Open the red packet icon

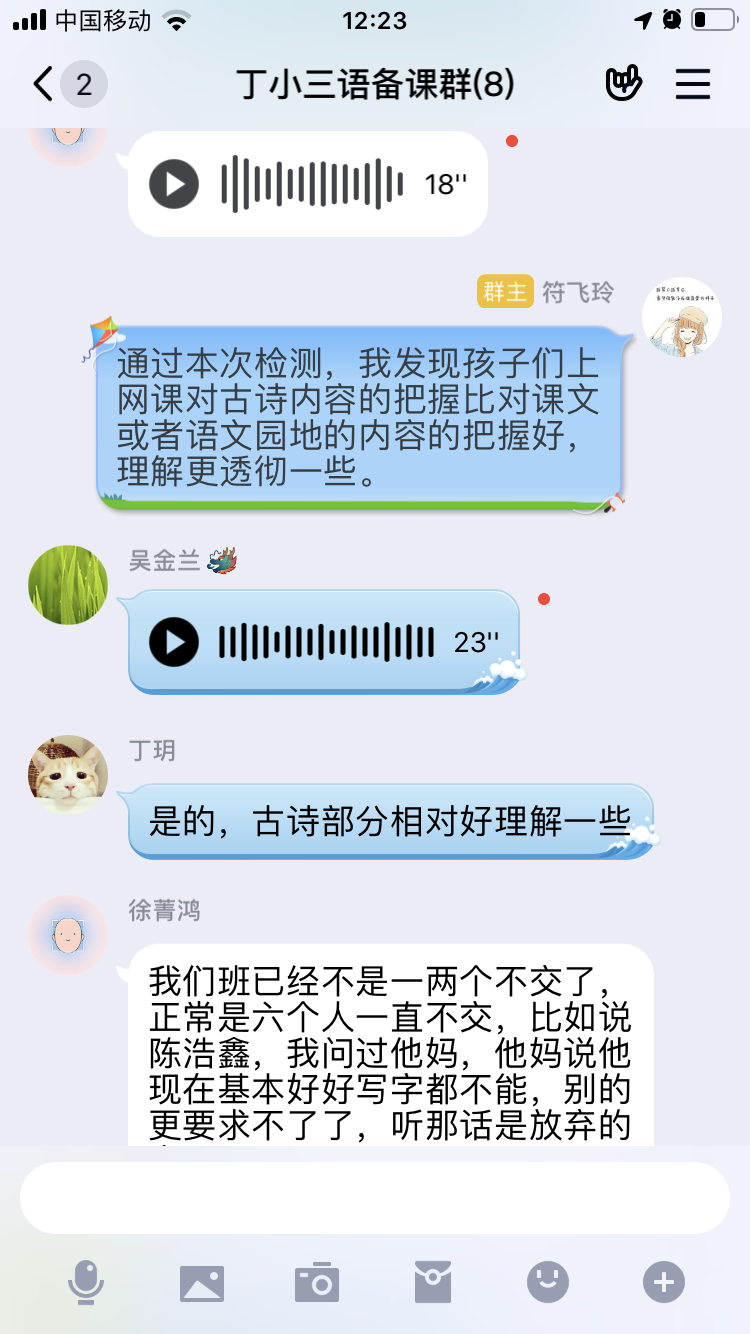coord(433,1282)
